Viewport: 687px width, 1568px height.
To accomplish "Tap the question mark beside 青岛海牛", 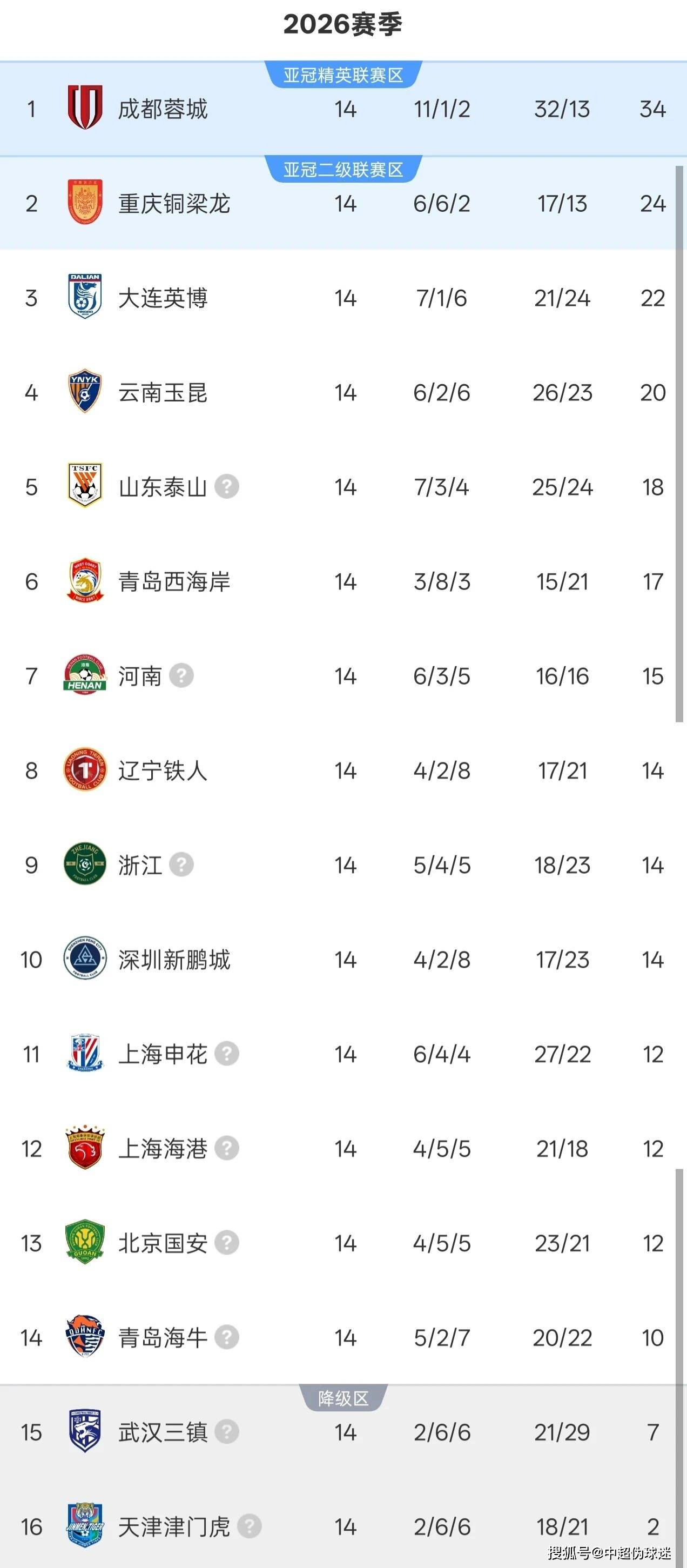I will click(226, 1337).
